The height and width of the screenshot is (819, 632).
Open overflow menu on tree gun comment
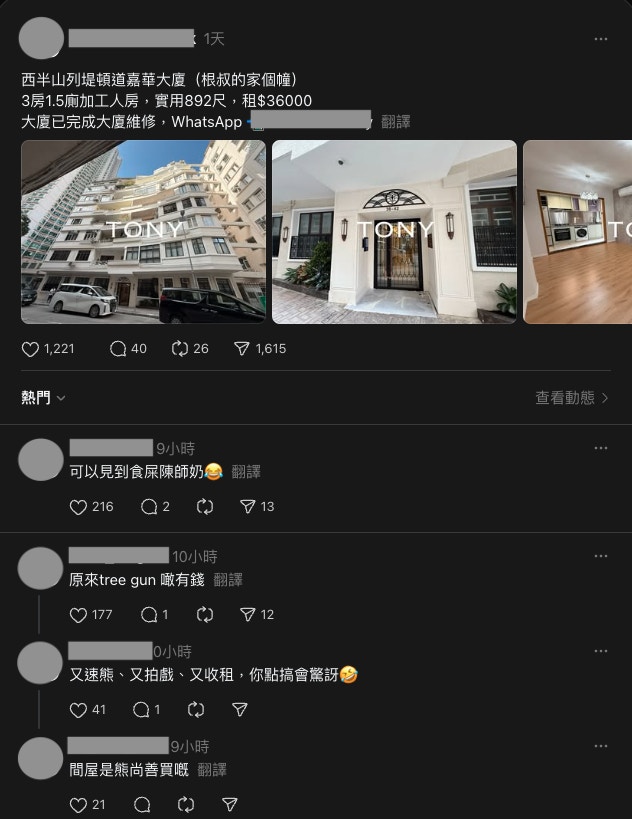[x=600, y=556]
